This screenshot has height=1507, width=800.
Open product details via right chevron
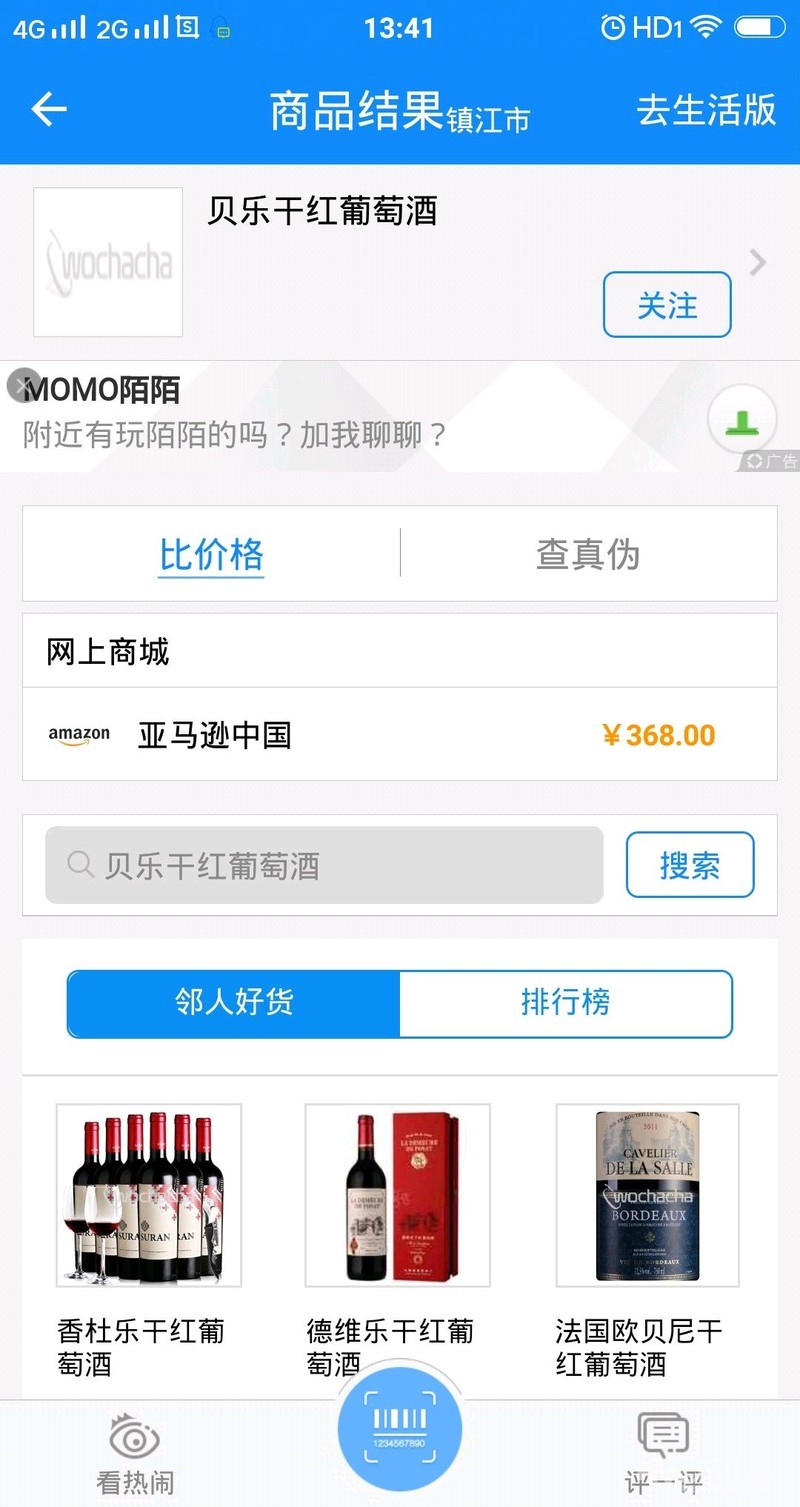coord(758,263)
